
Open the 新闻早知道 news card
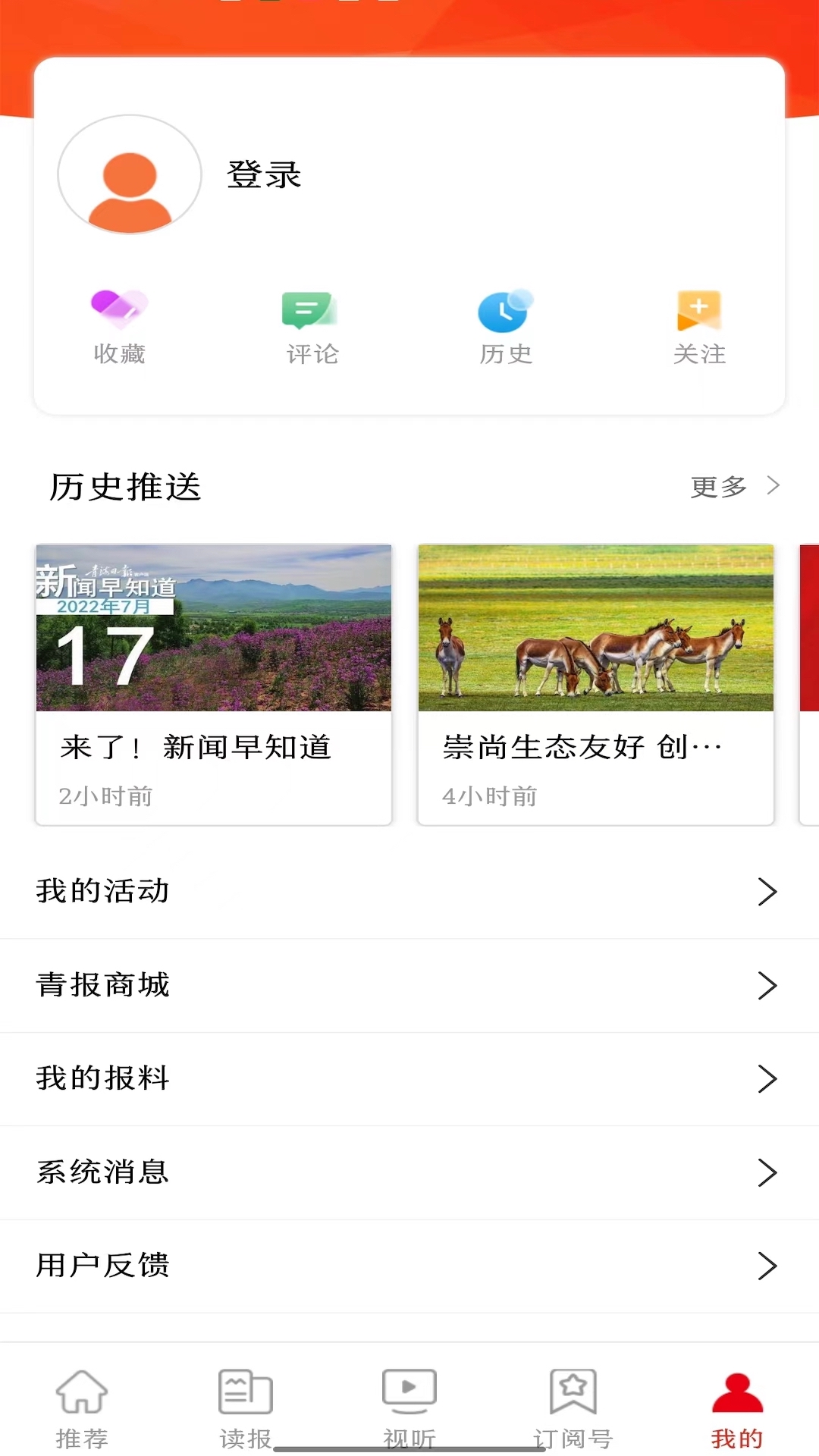tap(214, 684)
